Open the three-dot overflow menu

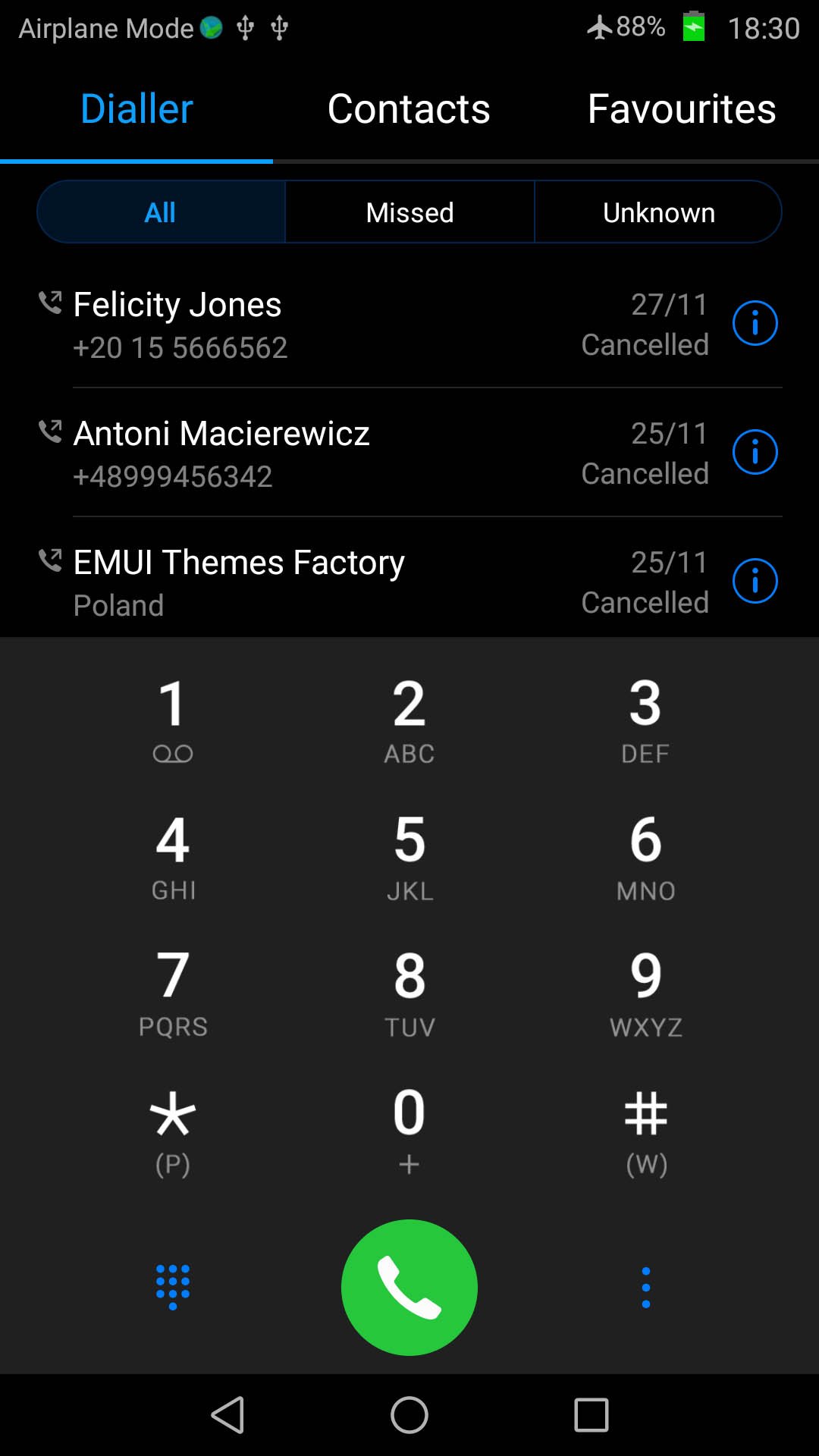pos(646,1288)
